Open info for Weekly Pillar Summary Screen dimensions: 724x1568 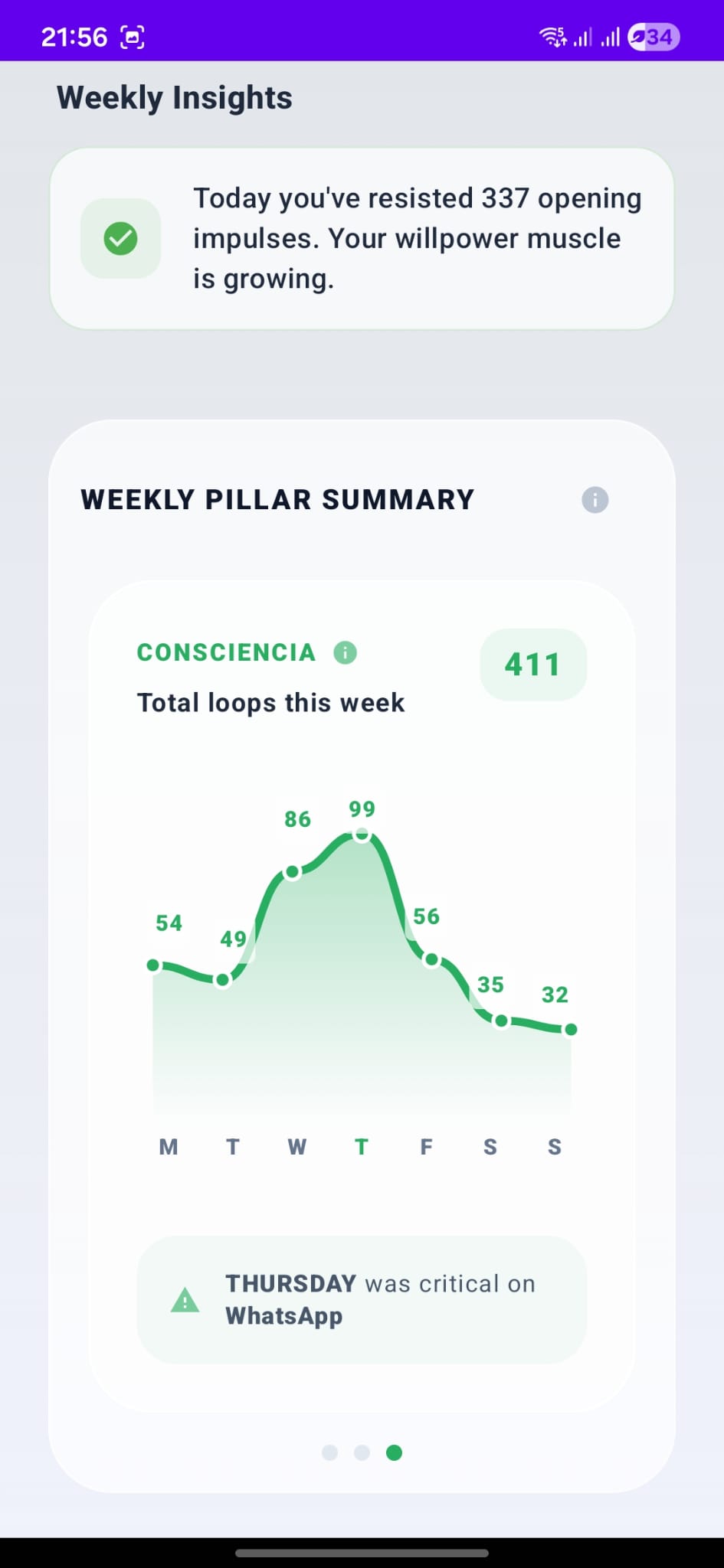pyautogui.click(x=595, y=500)
